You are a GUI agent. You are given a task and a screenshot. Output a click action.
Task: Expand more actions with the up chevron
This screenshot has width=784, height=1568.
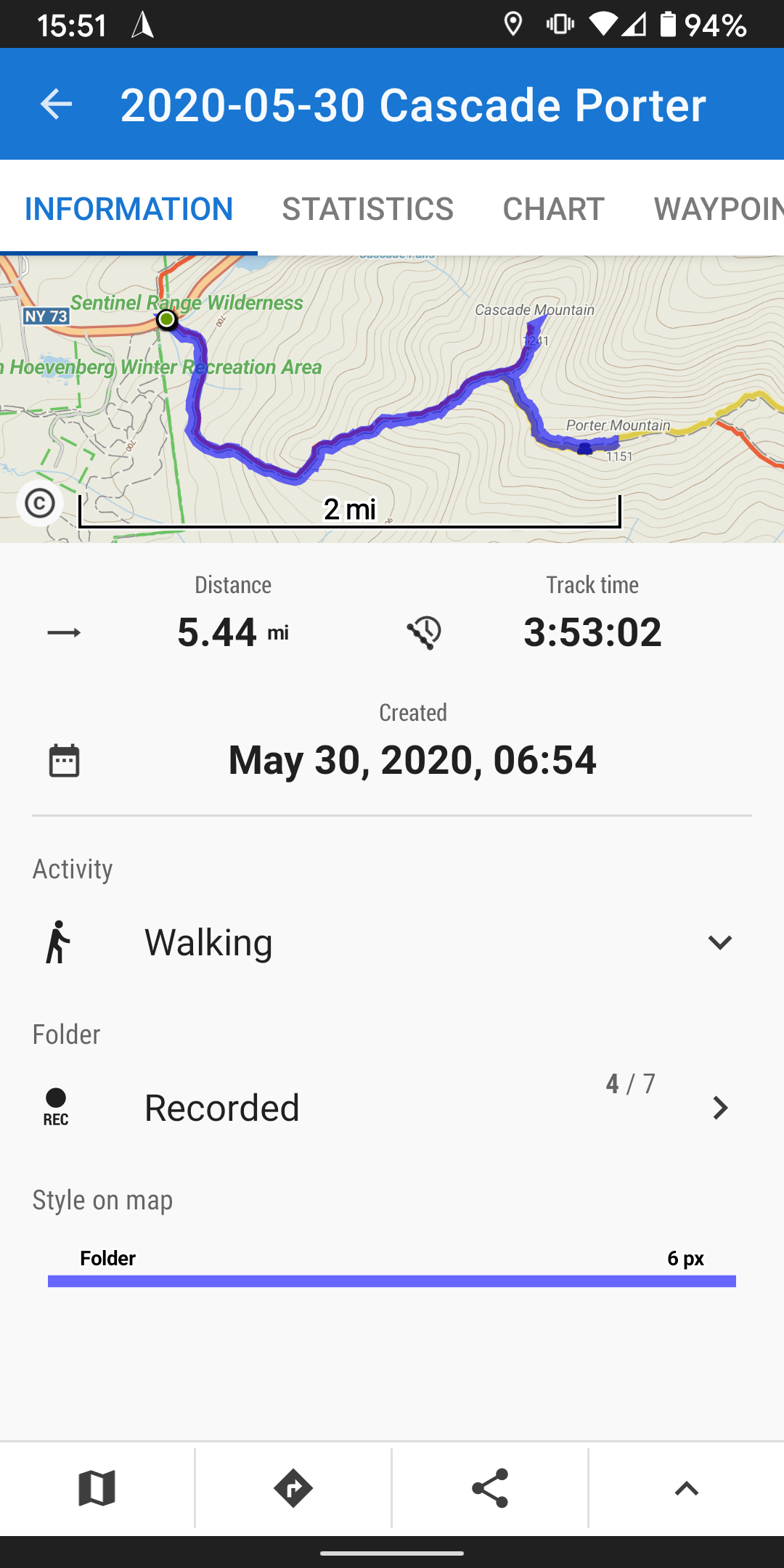pos(686,1488)
